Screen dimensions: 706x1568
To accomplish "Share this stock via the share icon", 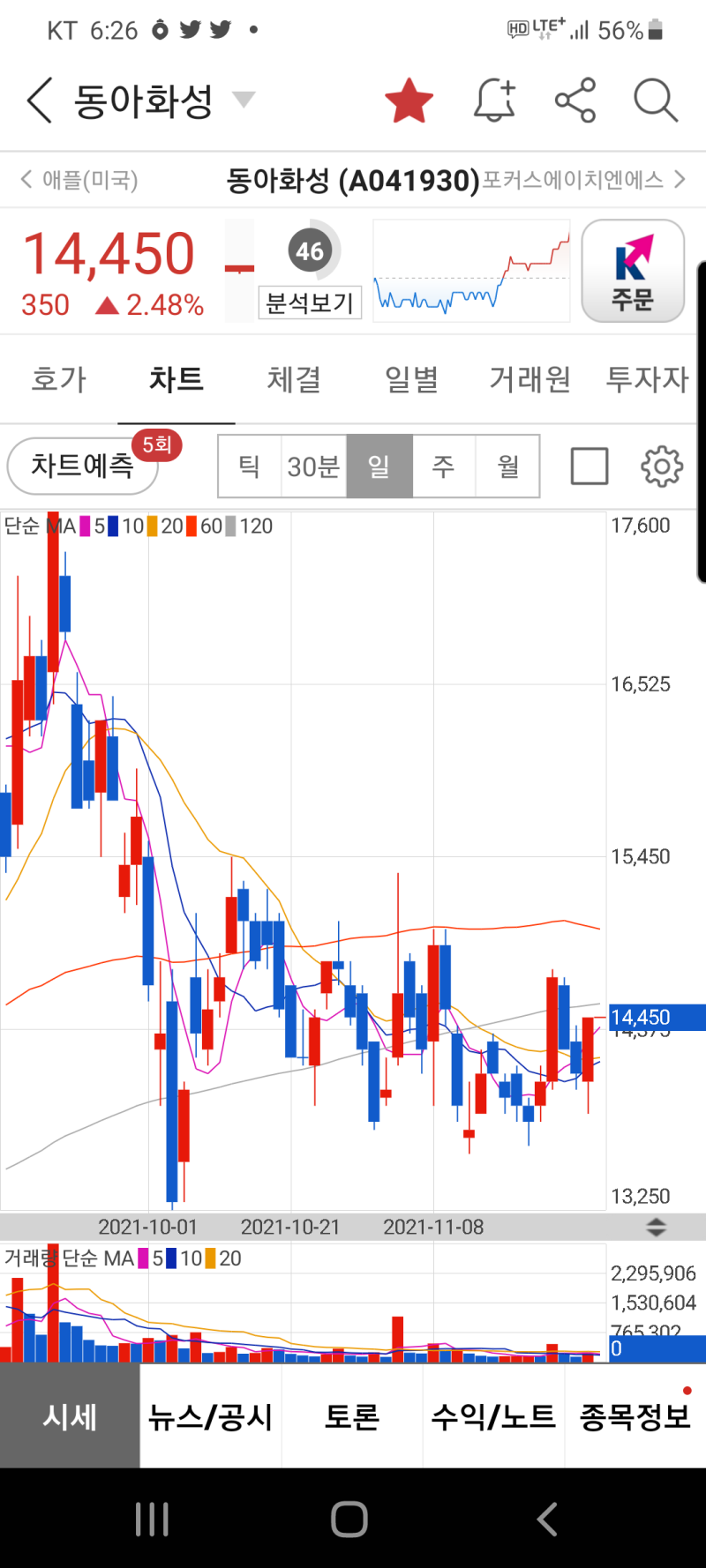I will click(x=575, y=101).
